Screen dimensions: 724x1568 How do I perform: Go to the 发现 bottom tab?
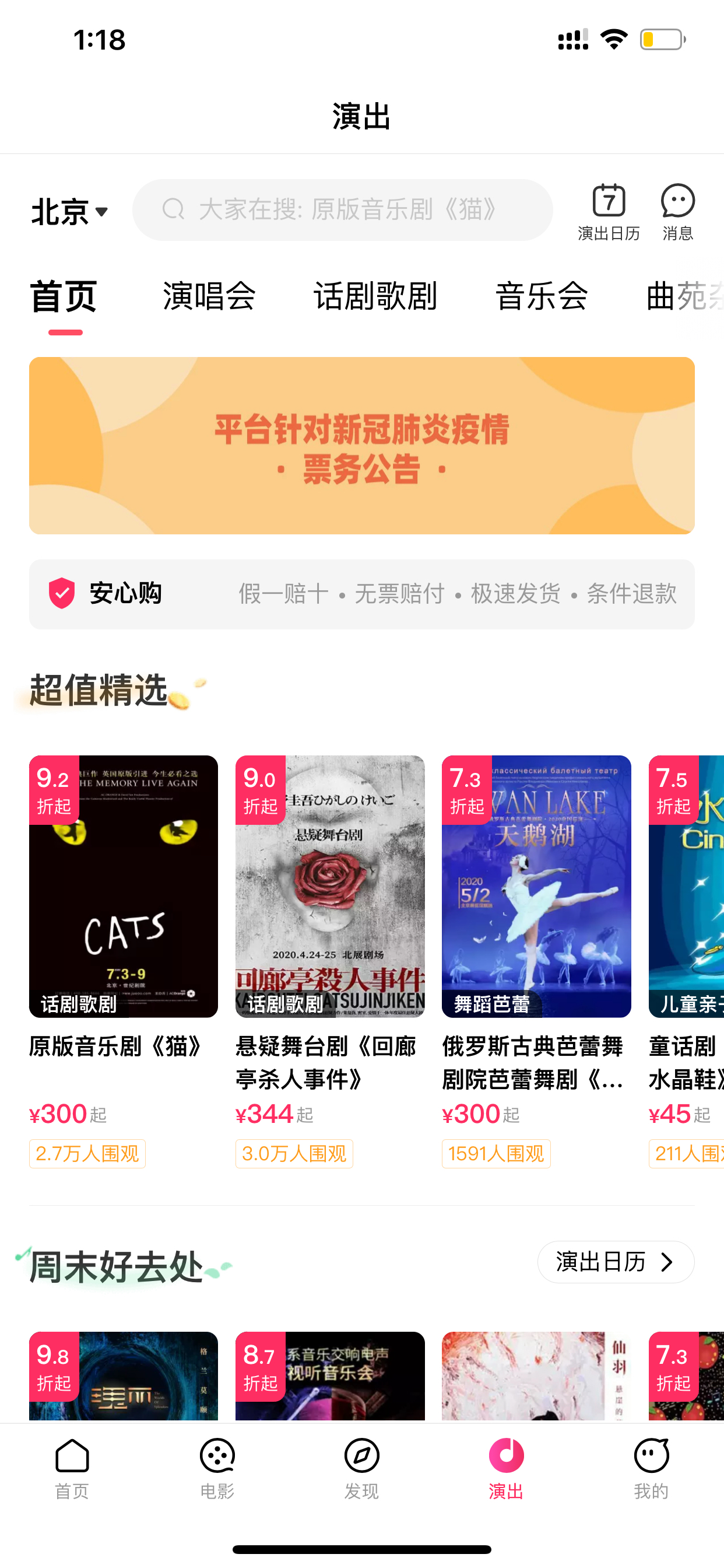point(362,1469)
